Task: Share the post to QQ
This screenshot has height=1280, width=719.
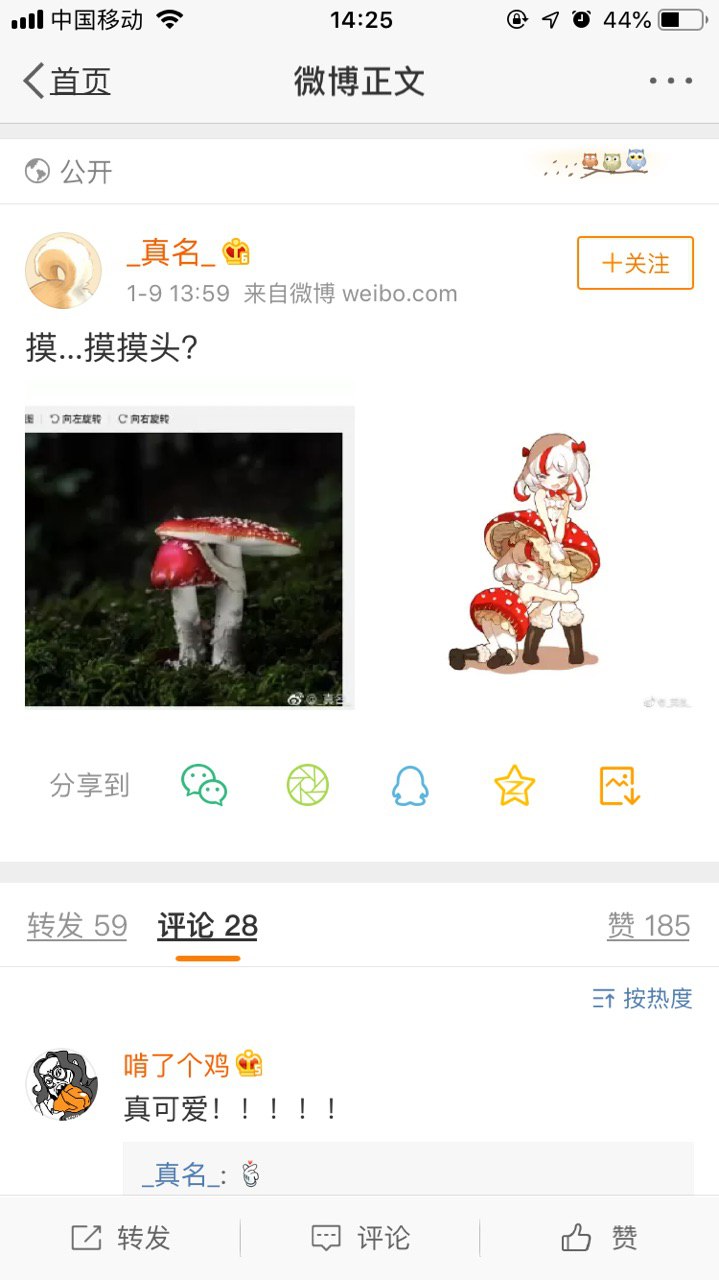Action: point(410,786)
